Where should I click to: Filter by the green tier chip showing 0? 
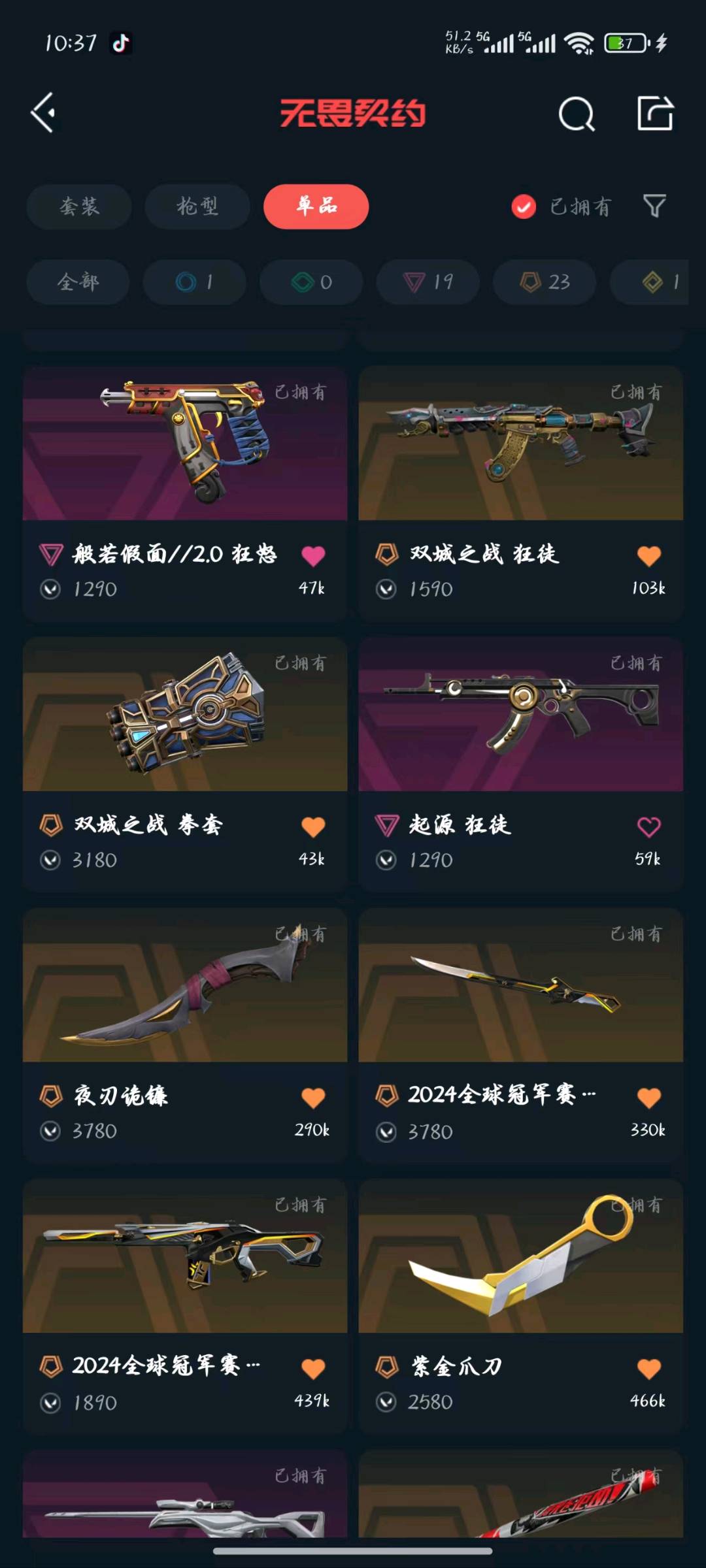[311, 282]
